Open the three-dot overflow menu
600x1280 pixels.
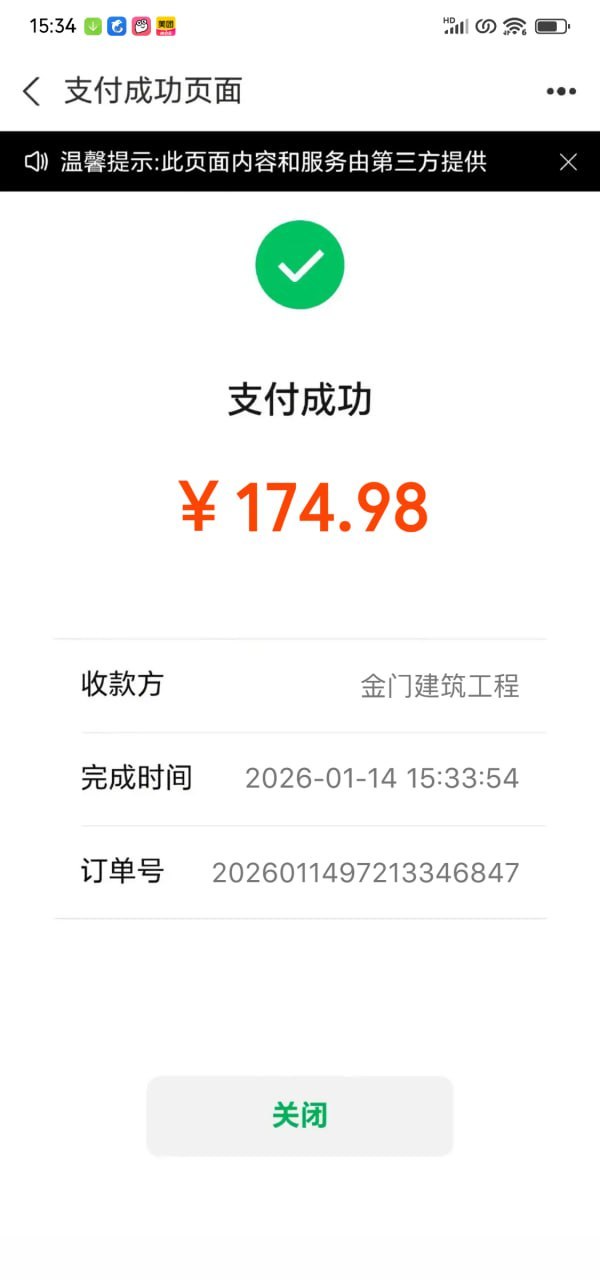tap(562, 92)
